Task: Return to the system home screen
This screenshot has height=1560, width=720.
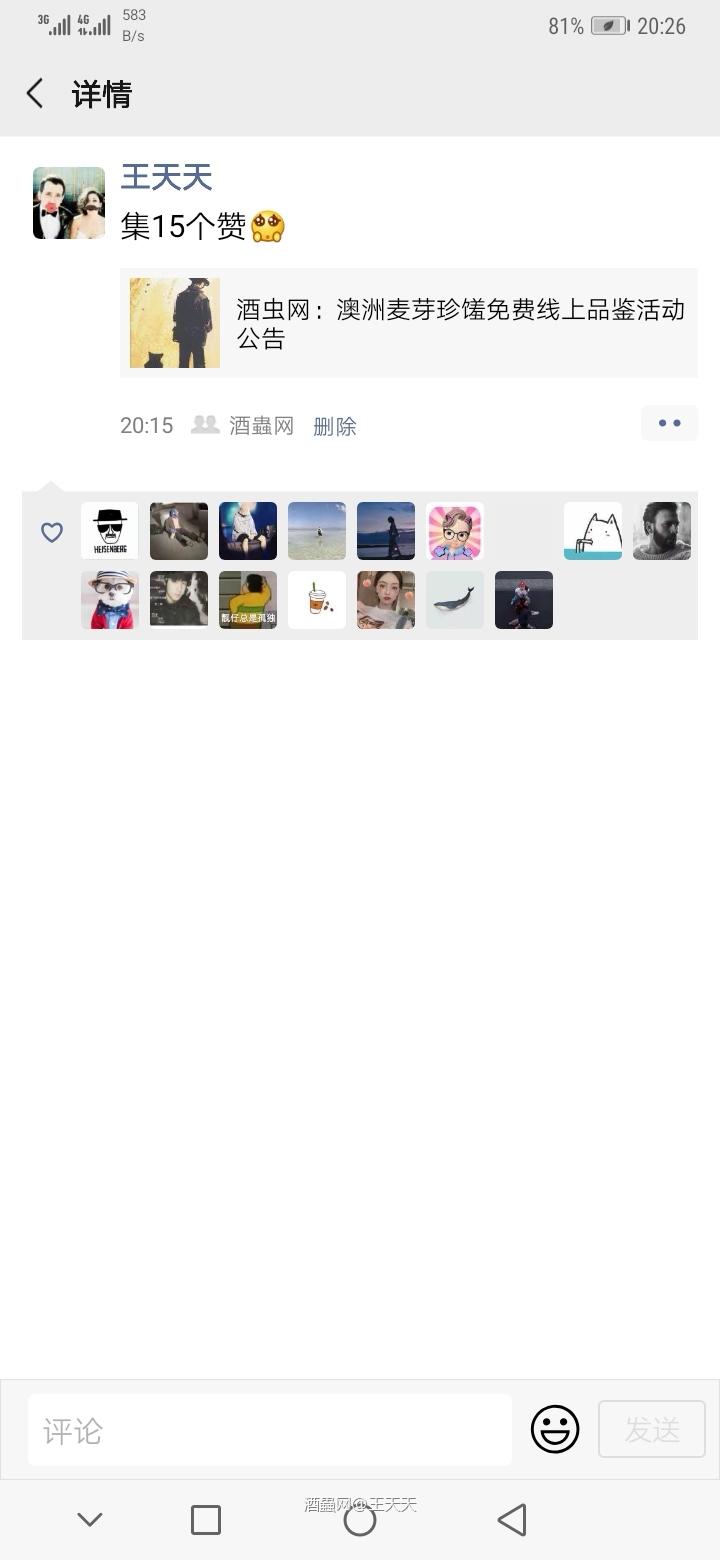Action: tap(360, 1520)
